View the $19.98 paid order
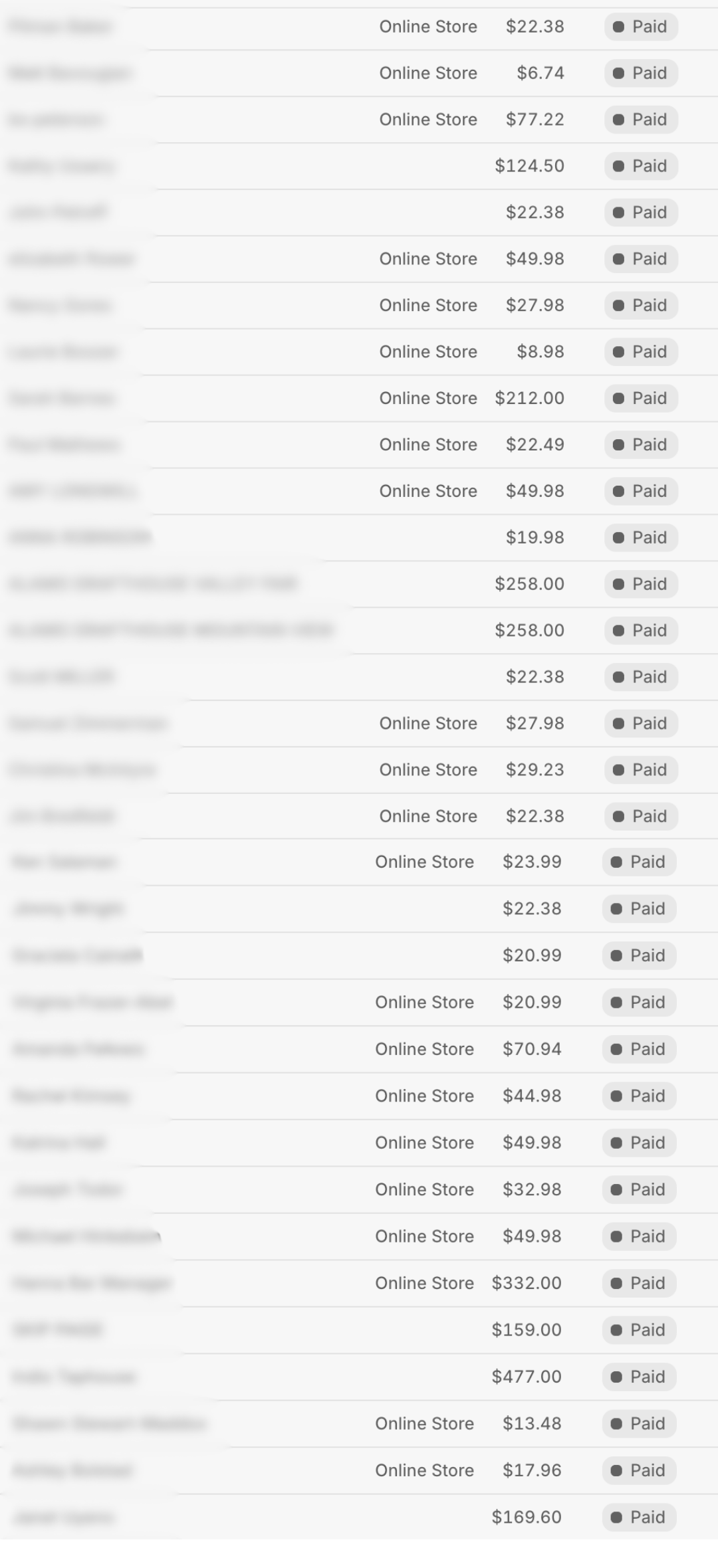Screen dimensions: 718x1568 click(359, 538)
